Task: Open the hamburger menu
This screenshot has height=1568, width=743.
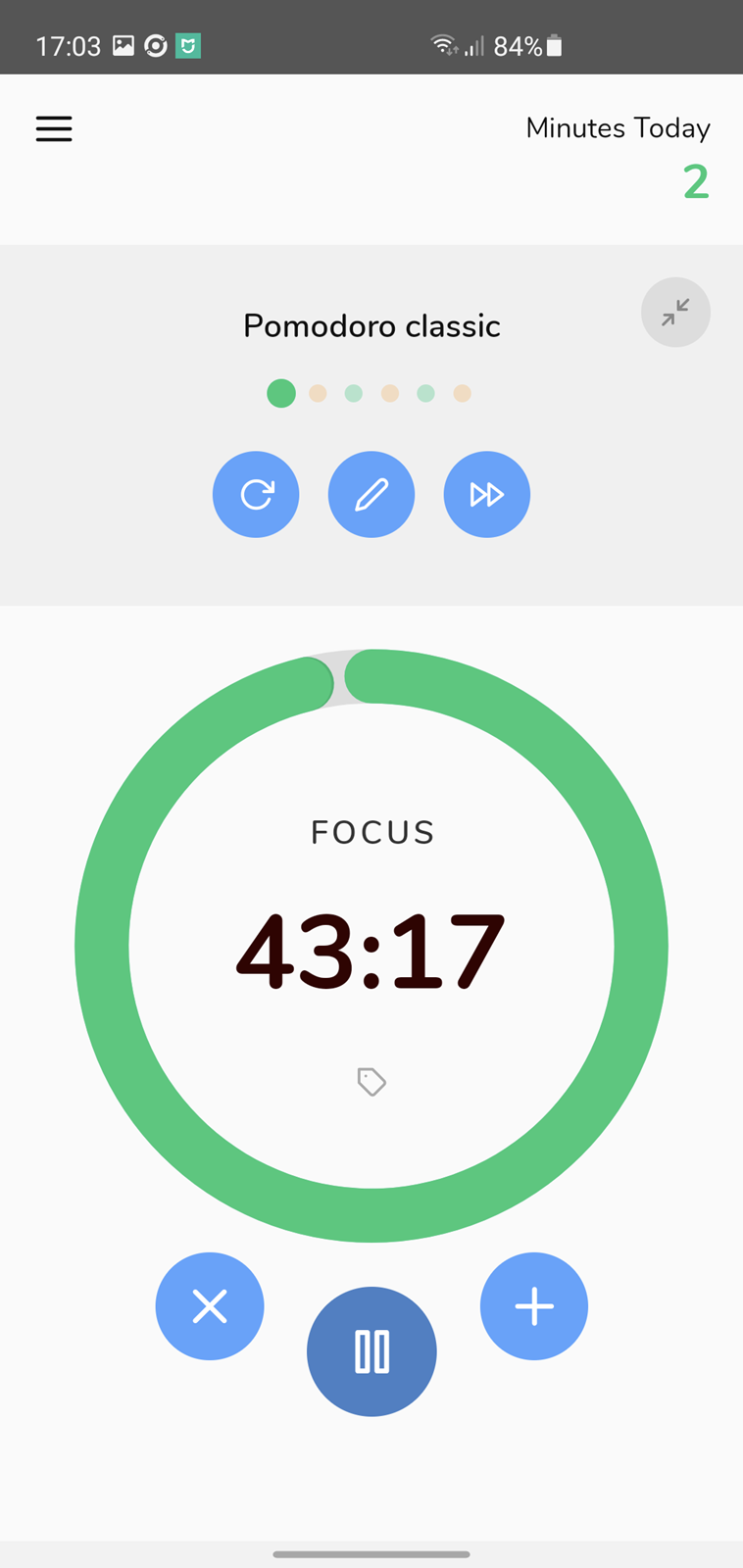Action: [54, 128]
